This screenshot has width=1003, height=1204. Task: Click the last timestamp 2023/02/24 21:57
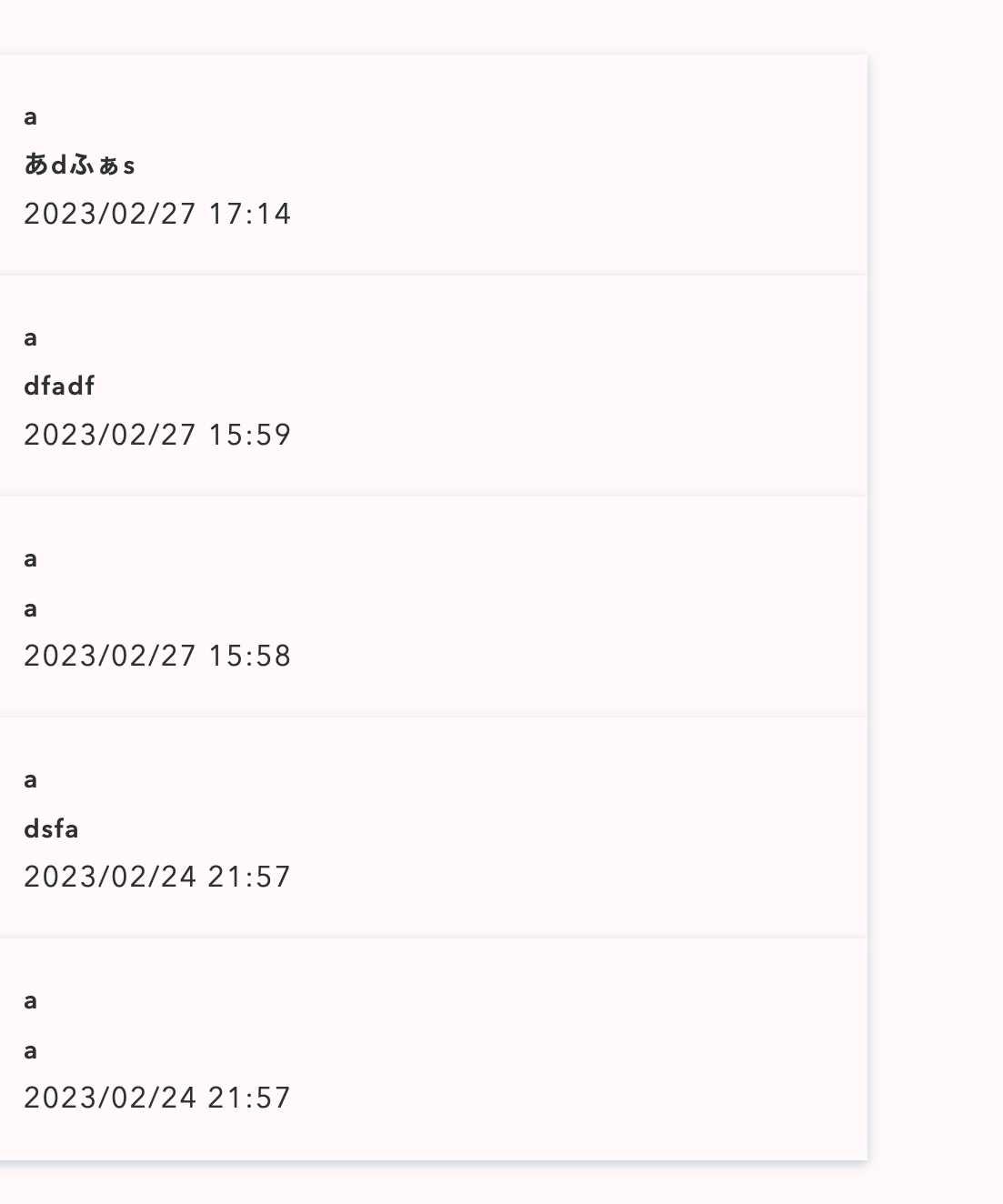158,1098
